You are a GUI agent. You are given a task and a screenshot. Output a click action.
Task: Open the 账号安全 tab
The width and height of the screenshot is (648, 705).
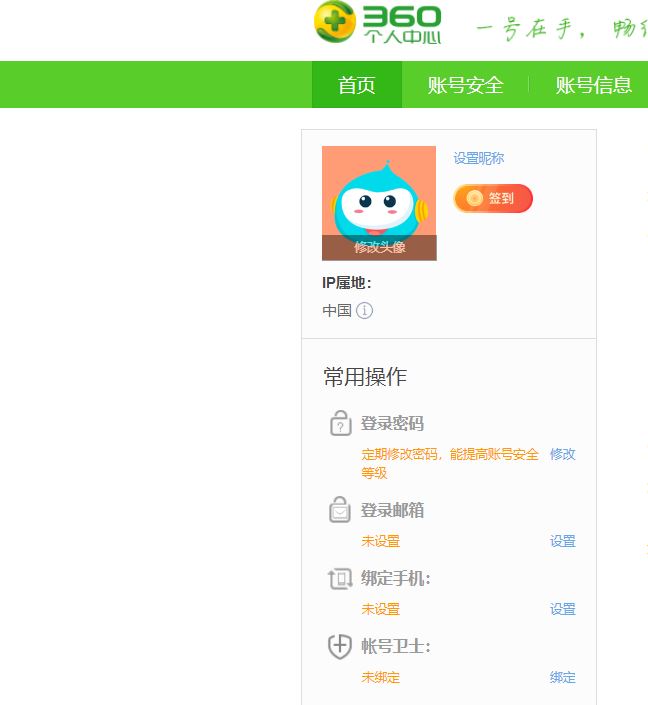pyautogui.click(x=465, y=85)
